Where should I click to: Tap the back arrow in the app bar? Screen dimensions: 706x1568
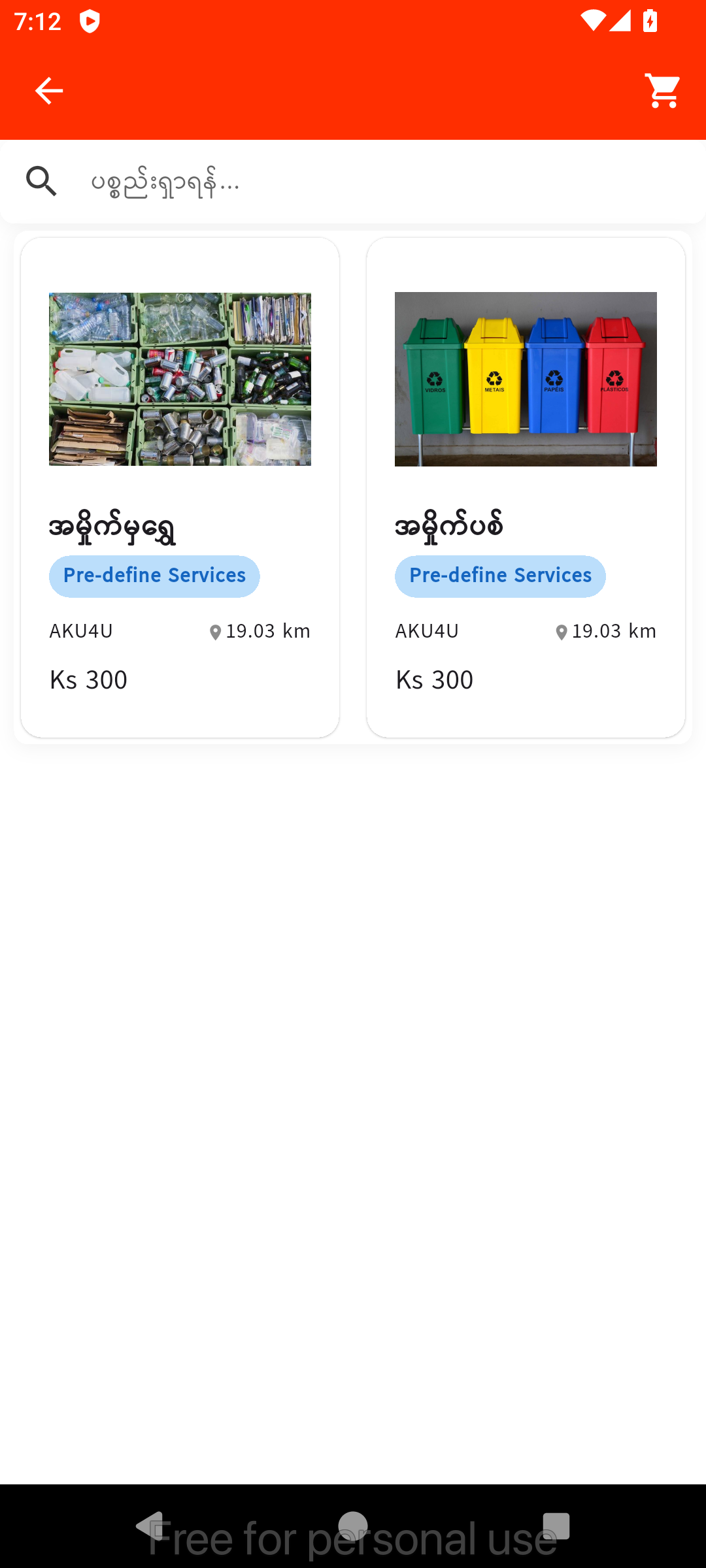(x=48, y=90)
